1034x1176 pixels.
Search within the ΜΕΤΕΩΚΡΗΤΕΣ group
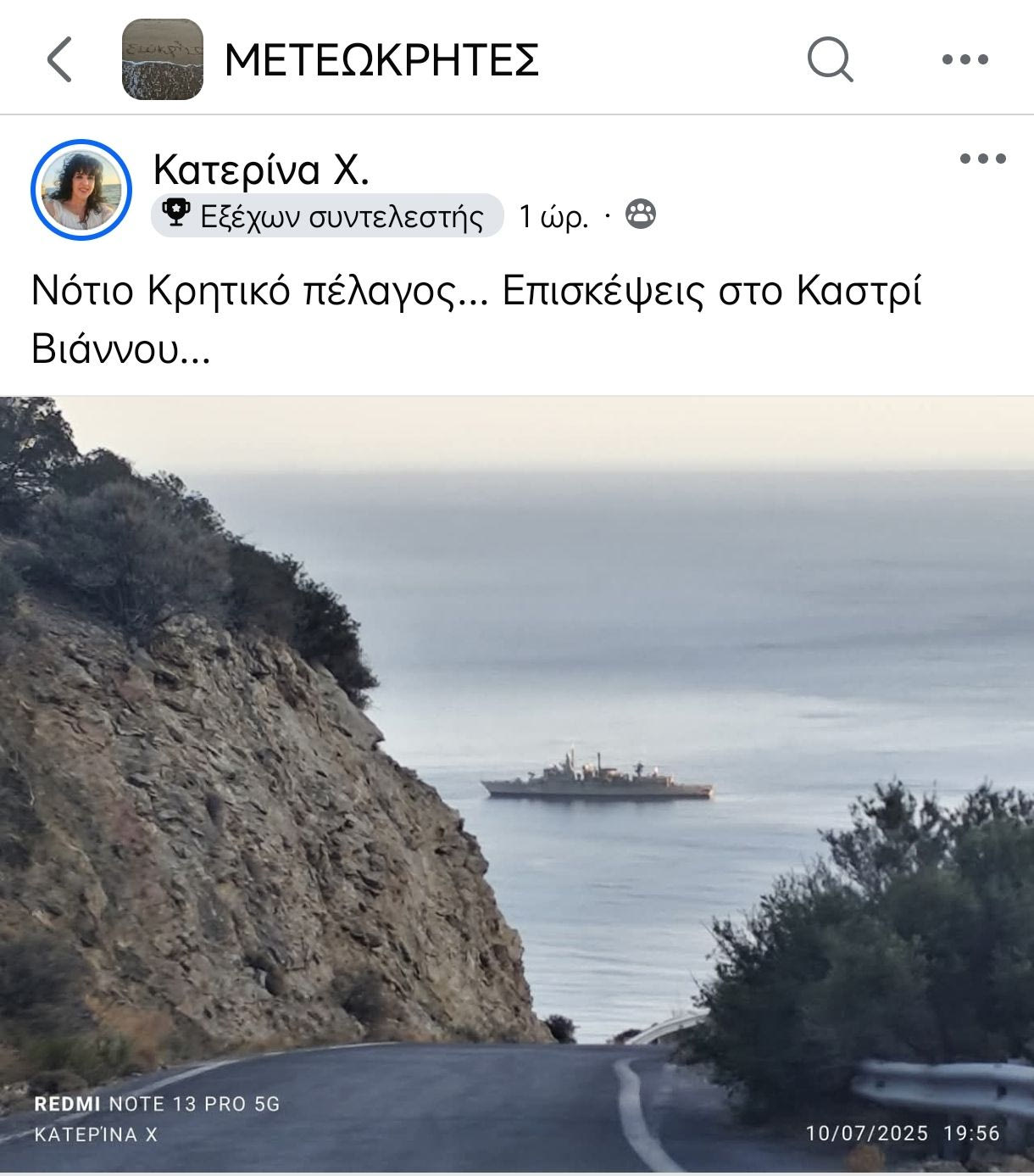tap(830, 59)
